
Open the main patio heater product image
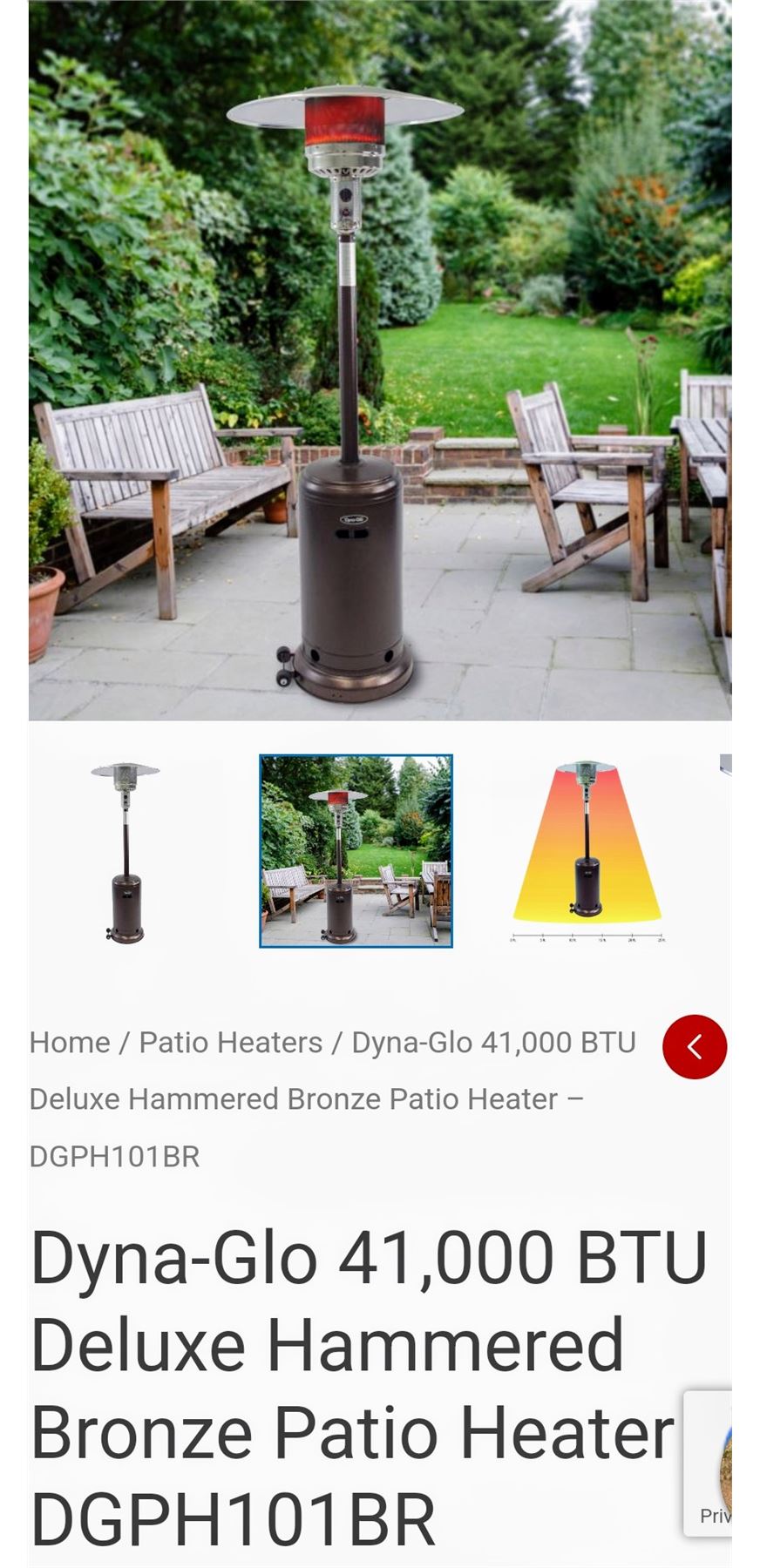[x=380, y=360]
